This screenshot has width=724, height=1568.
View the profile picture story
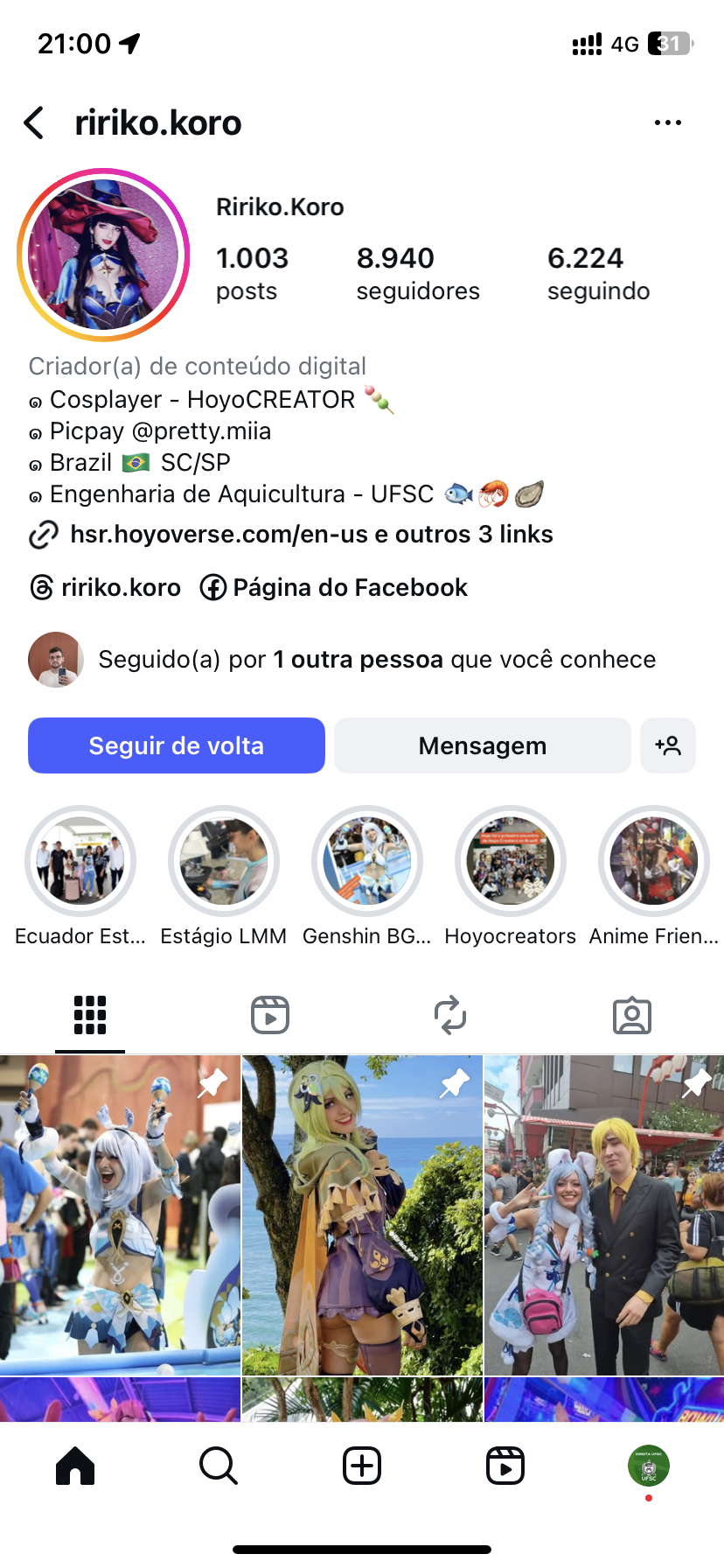pyautogui.click(x=103, y=255)
